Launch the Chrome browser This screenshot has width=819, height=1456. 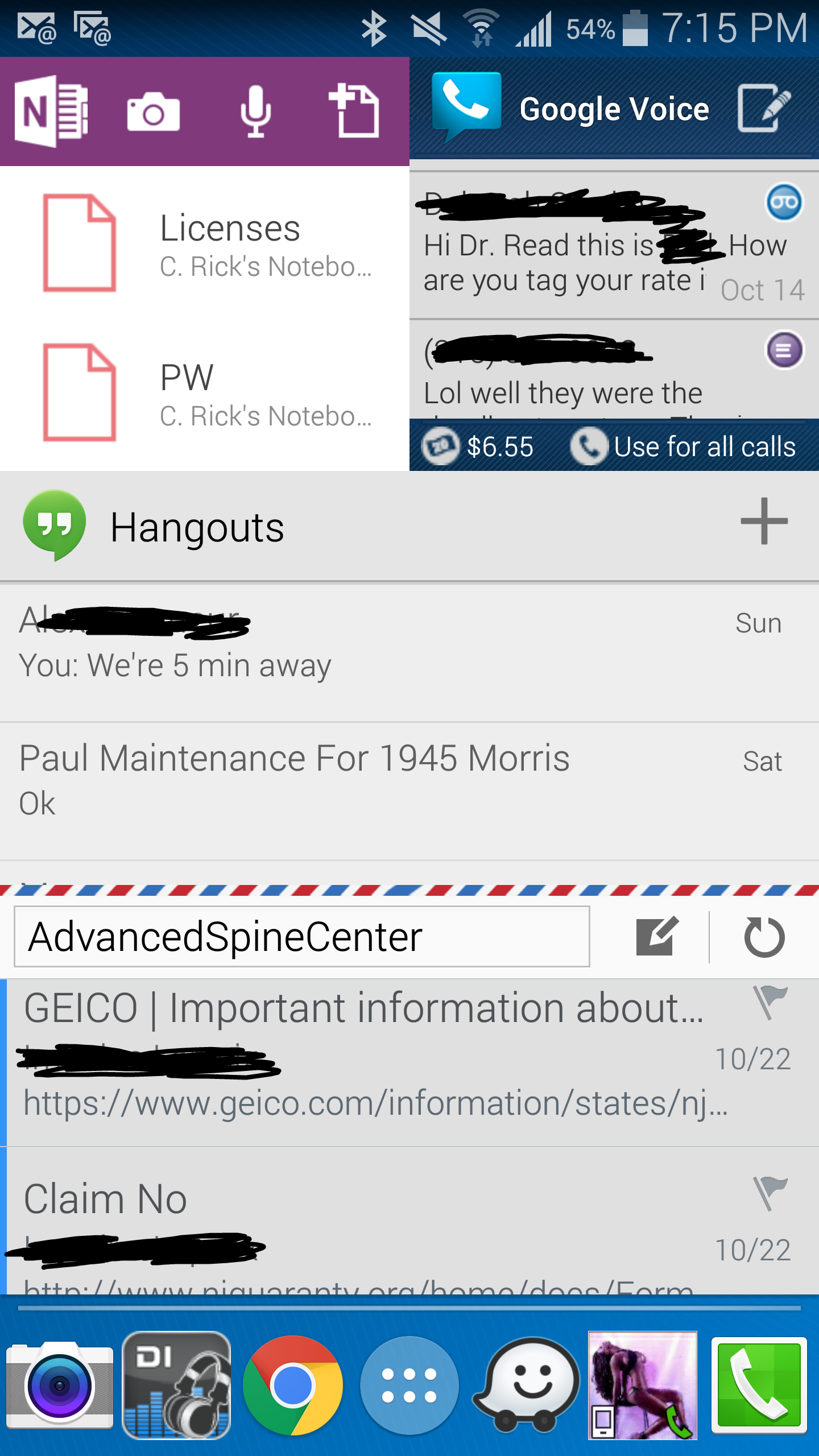pos(292,1385)
